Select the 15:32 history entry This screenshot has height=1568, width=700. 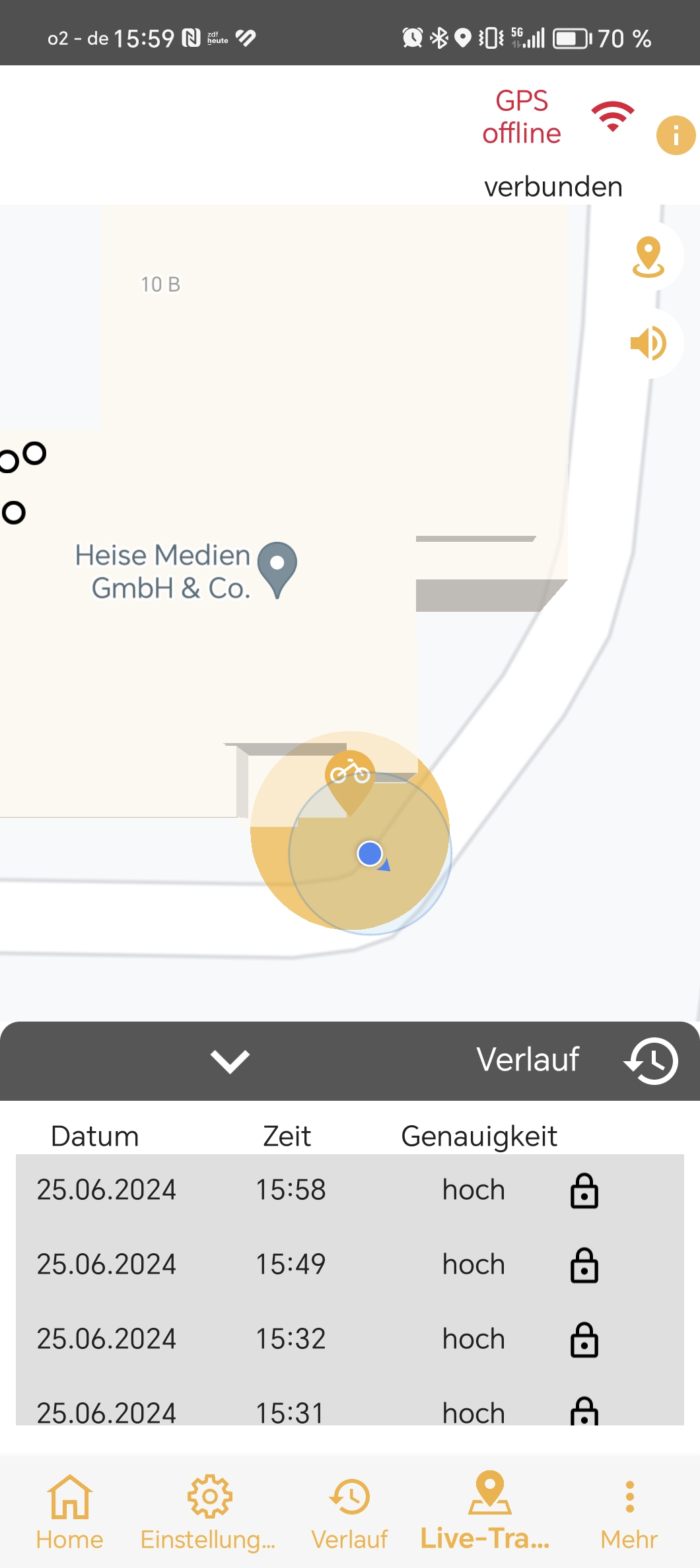click(291, 1339)
